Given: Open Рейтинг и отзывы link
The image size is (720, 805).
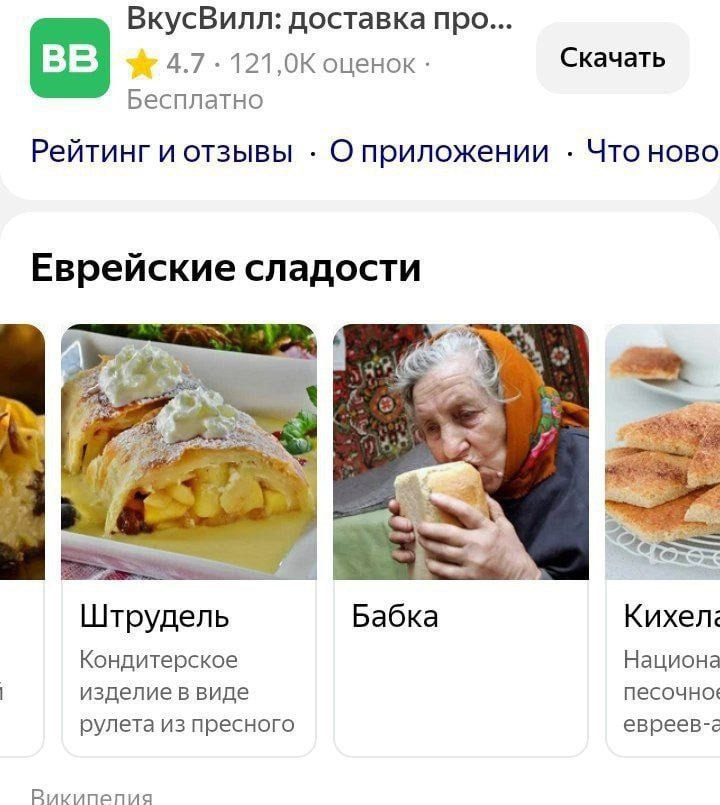Looking at the screenshot, I should [x=162, y=151].
